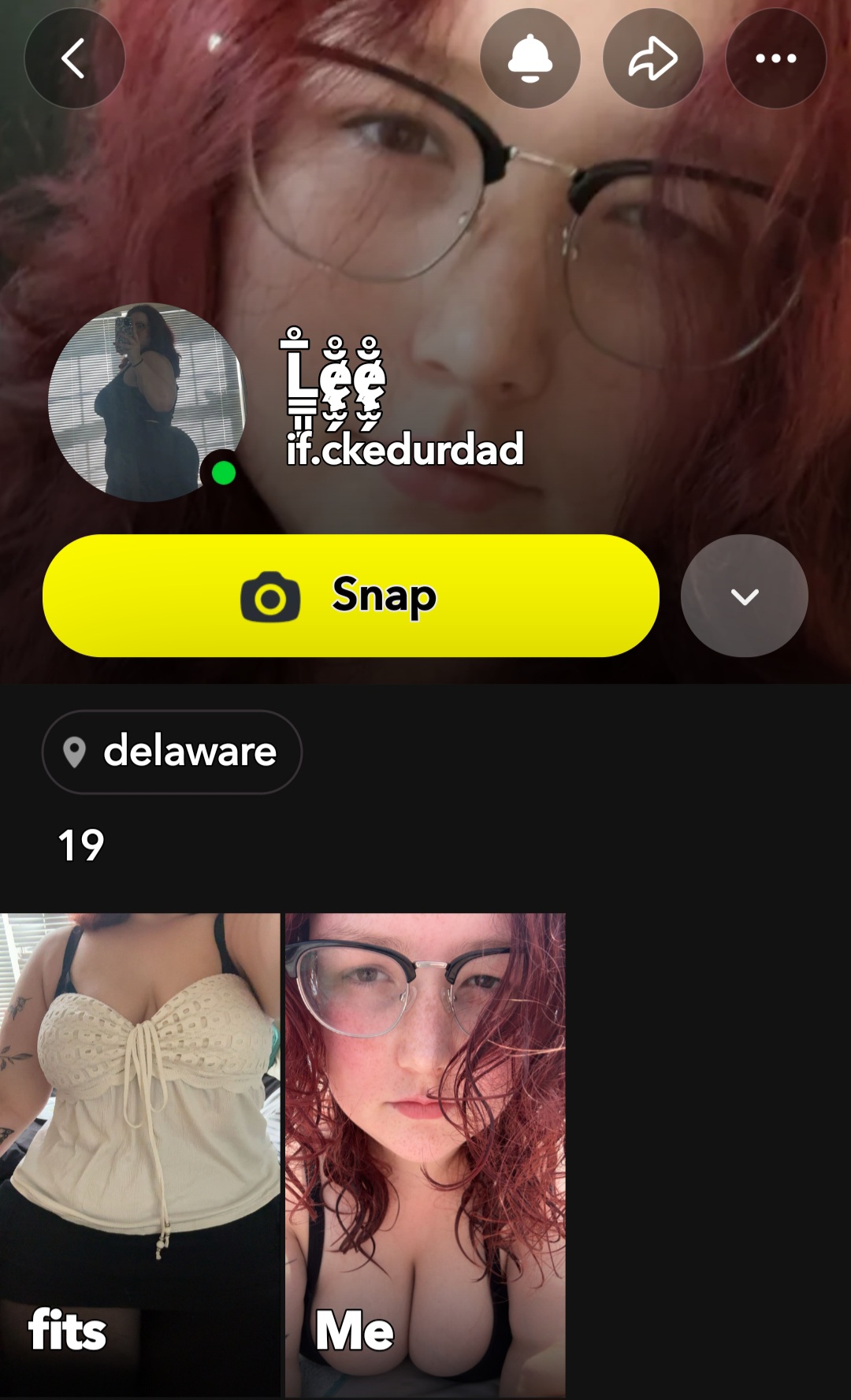The image size is (851, 1400).
Task: Tap the yellow Snap button
Action: point(351,596)
